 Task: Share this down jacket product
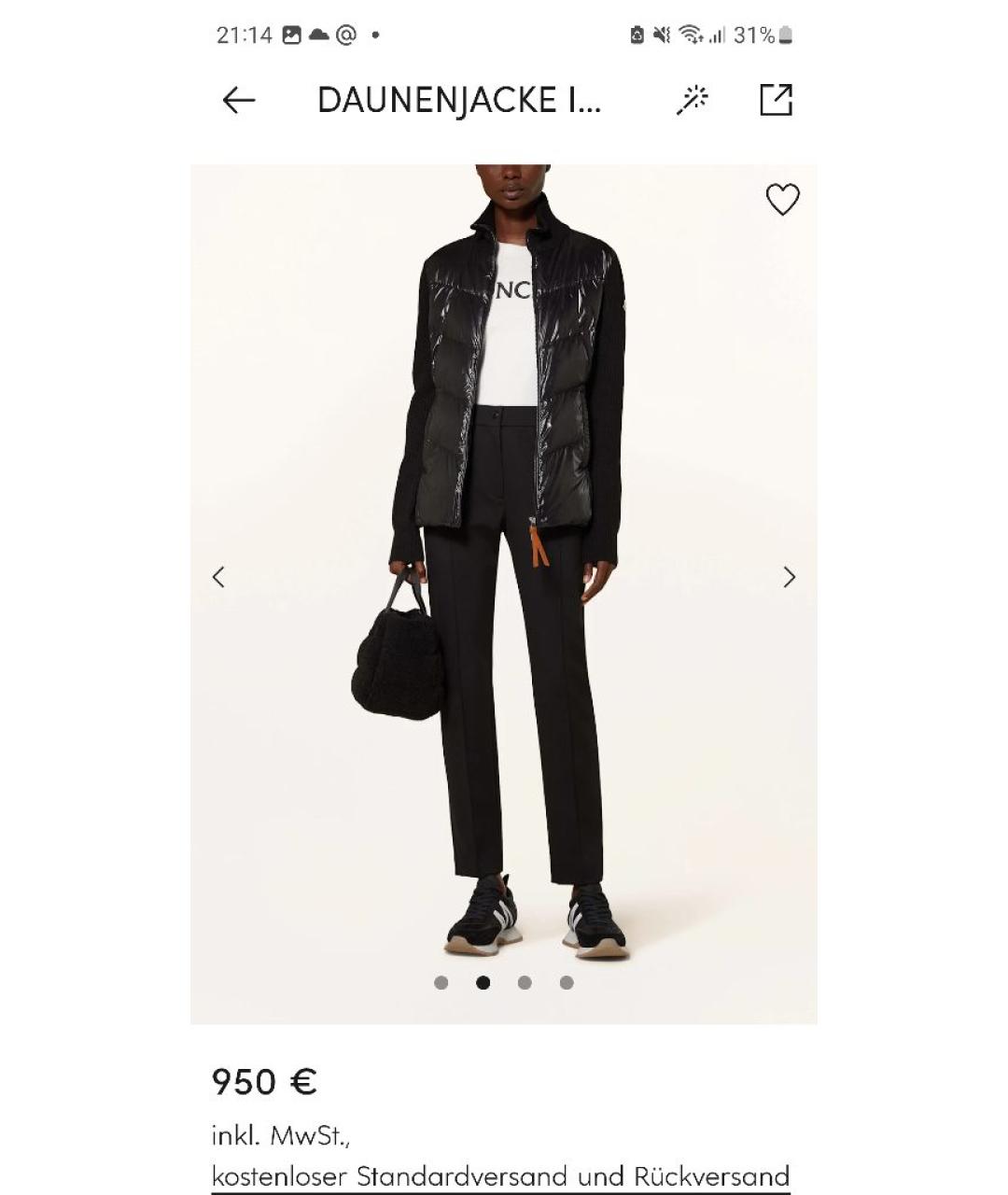(776, 100)
